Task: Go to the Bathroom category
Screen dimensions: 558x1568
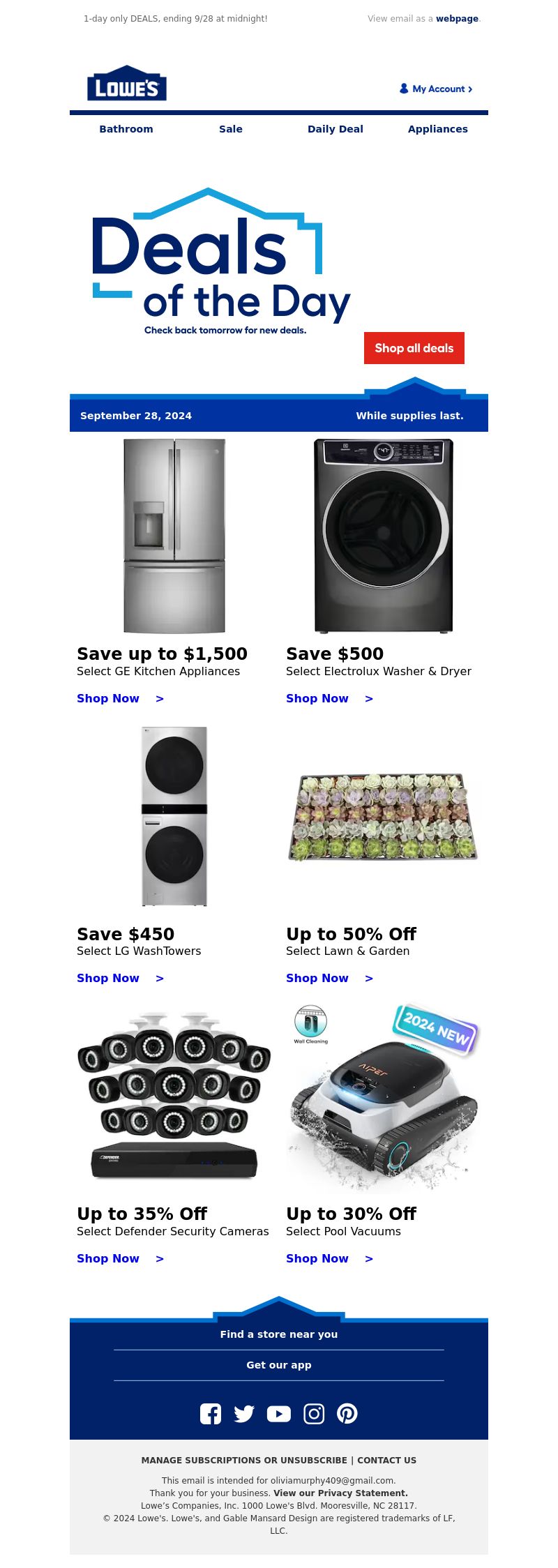Action: click(126, 129)
